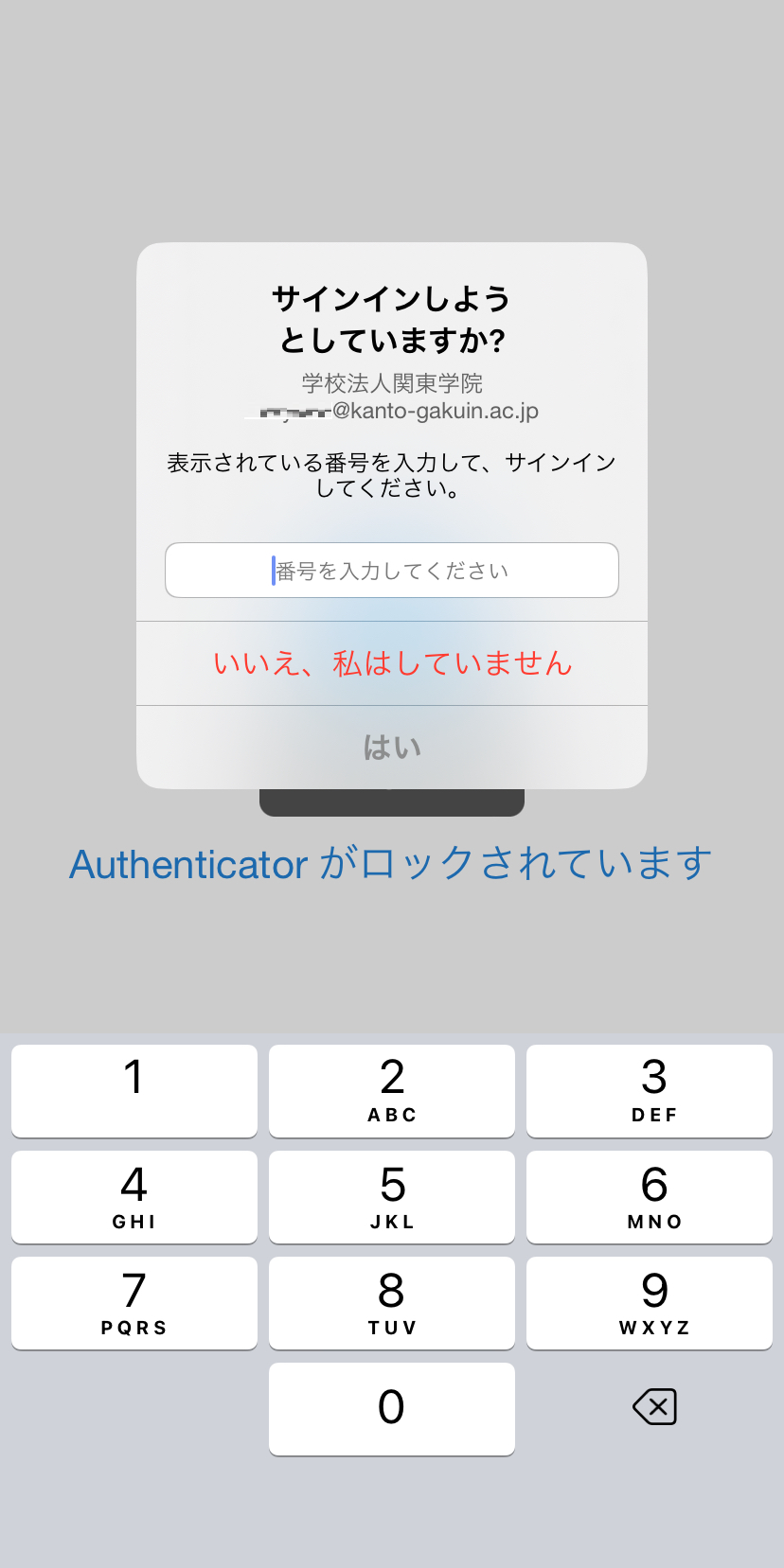Delete last digit with backspace key
Viewport: 784px width, 1568px height.
click(x=654, y=1406)
